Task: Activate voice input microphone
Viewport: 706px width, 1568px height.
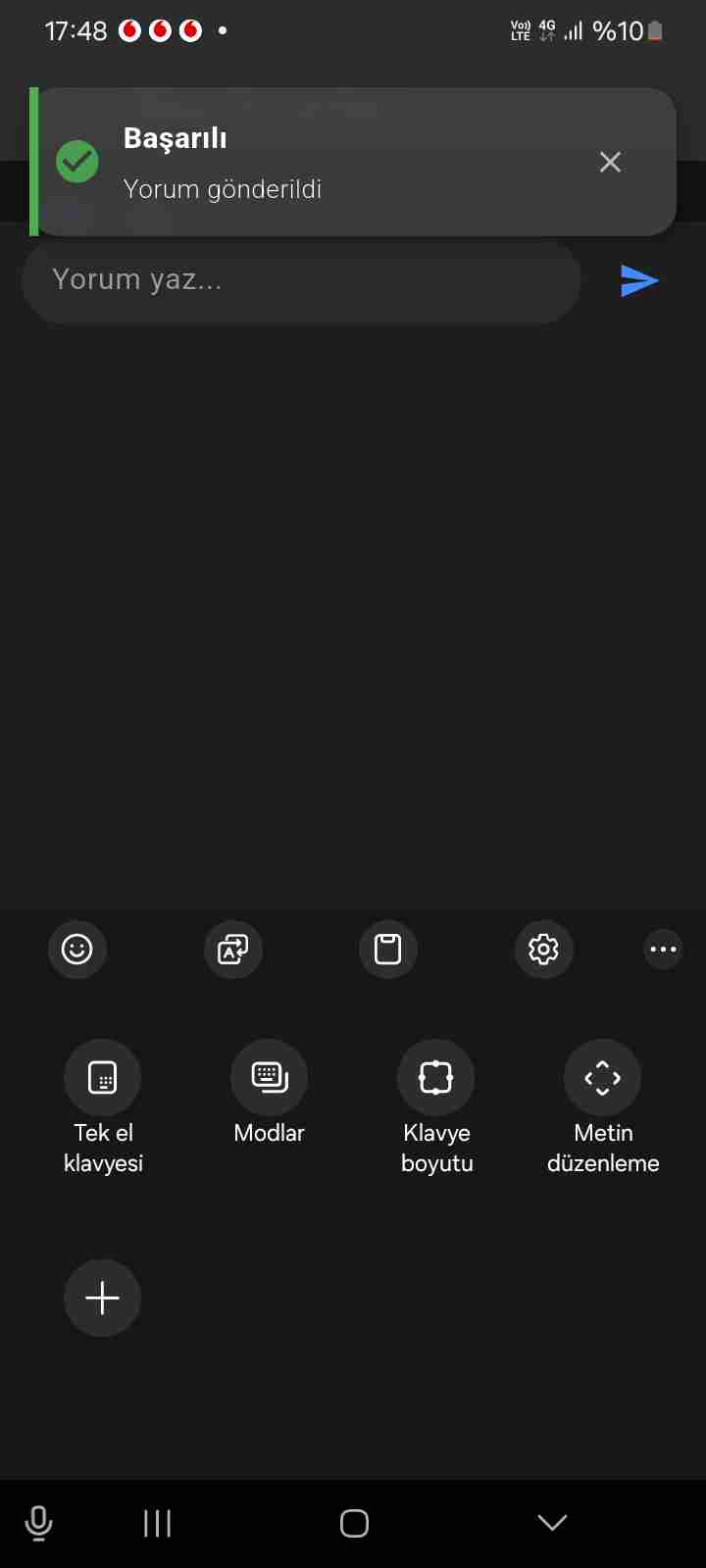Action: click(38, 1523)
